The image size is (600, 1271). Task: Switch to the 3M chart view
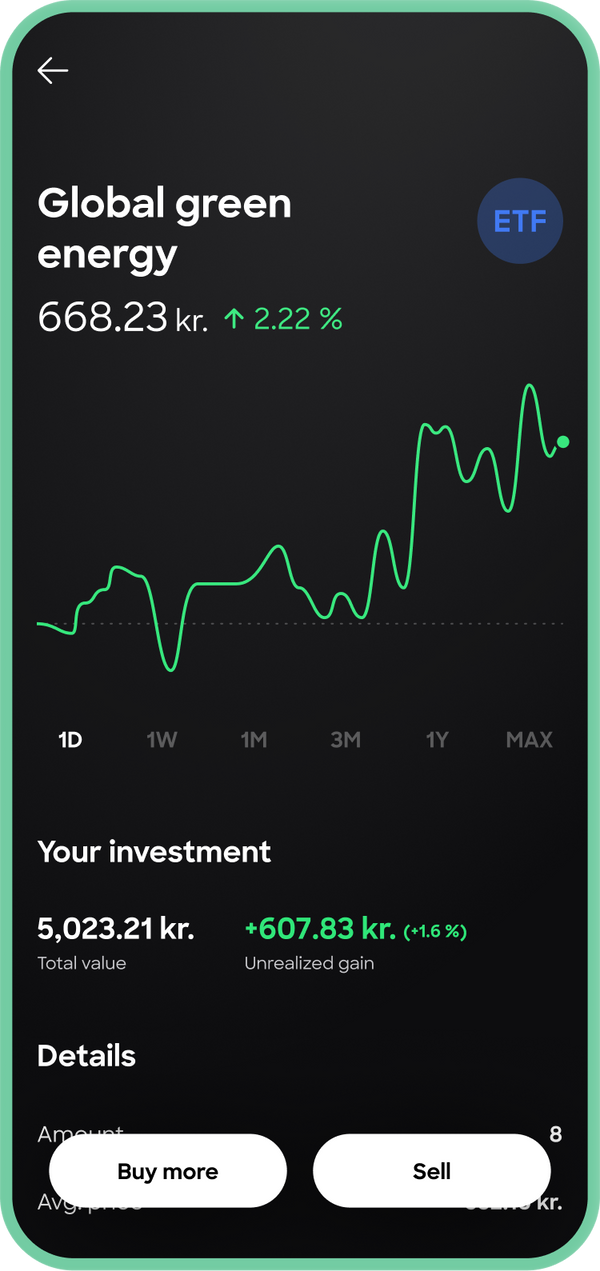click(x=345, y=740)
